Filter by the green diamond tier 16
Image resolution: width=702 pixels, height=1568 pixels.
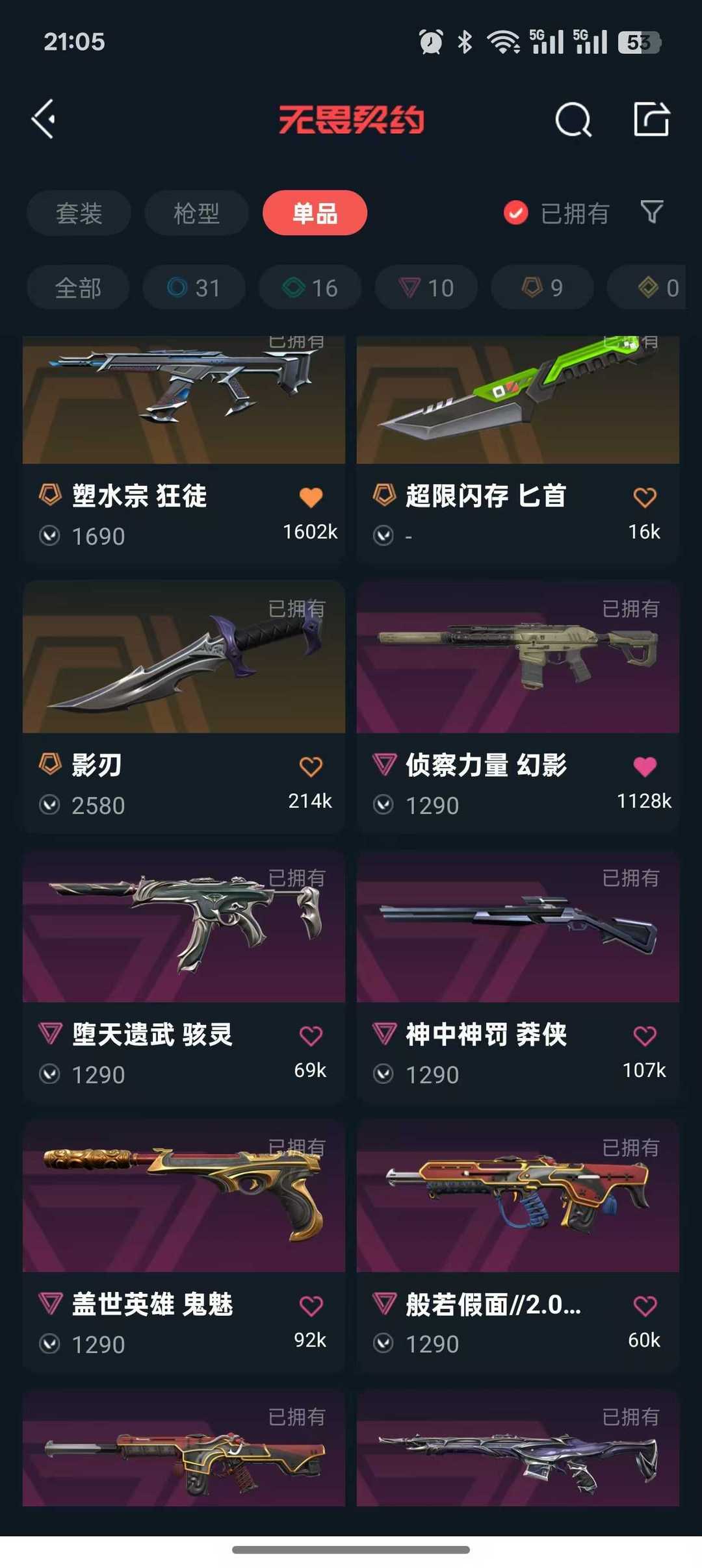point(310,288)
